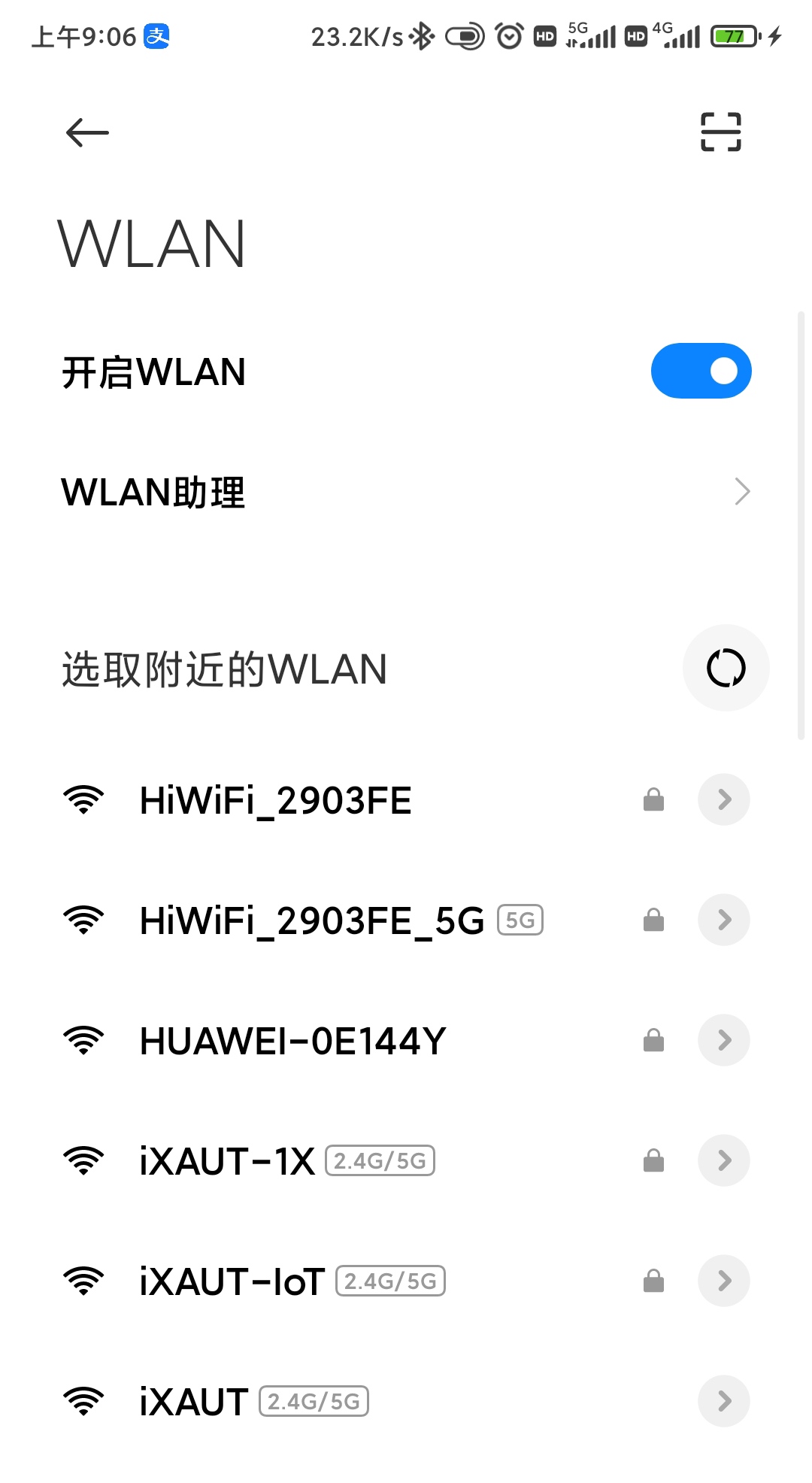This screenshot has width=812, height=1483.
Task: Open details arrow for iXAUT-1X
Action: tap(723, 1160)
